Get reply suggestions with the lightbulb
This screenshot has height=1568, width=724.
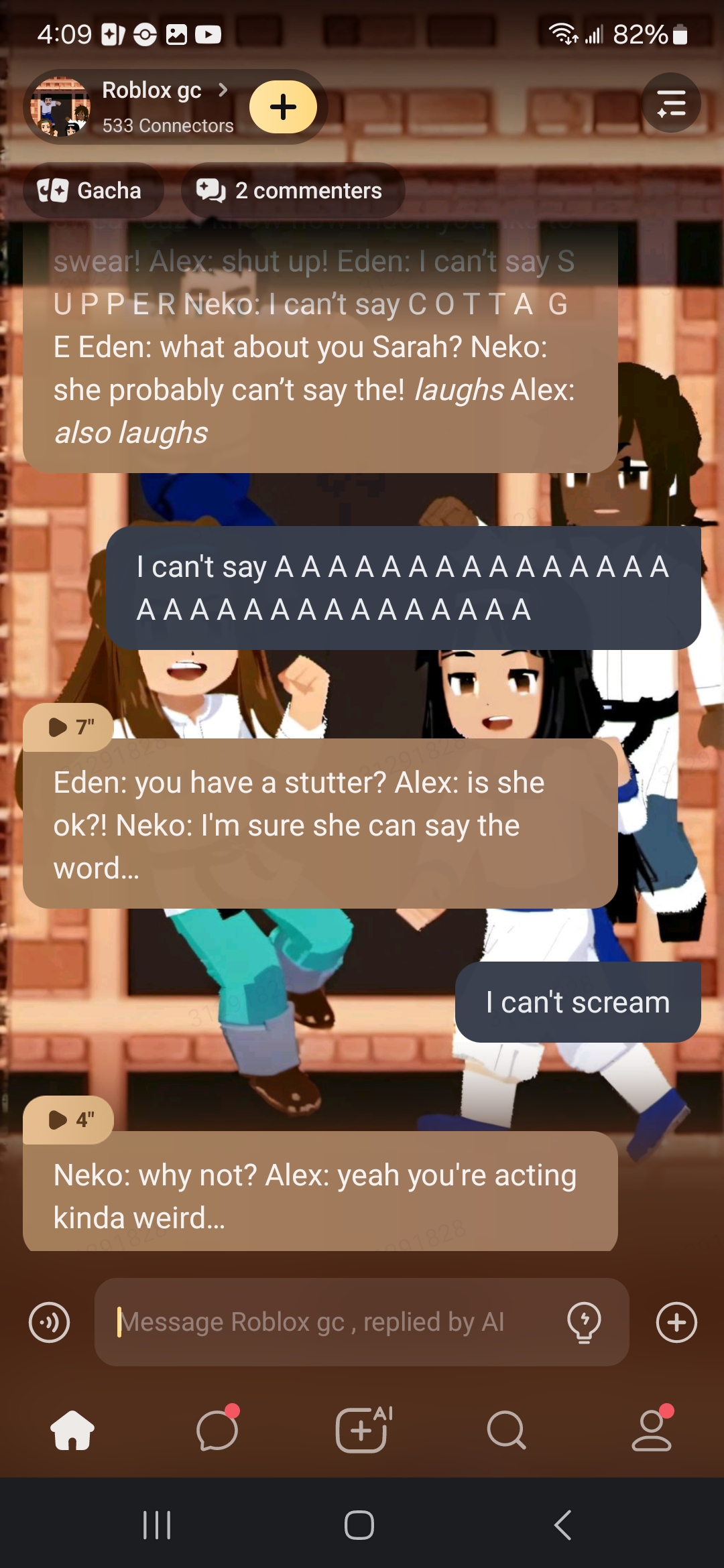[584, 1323]
